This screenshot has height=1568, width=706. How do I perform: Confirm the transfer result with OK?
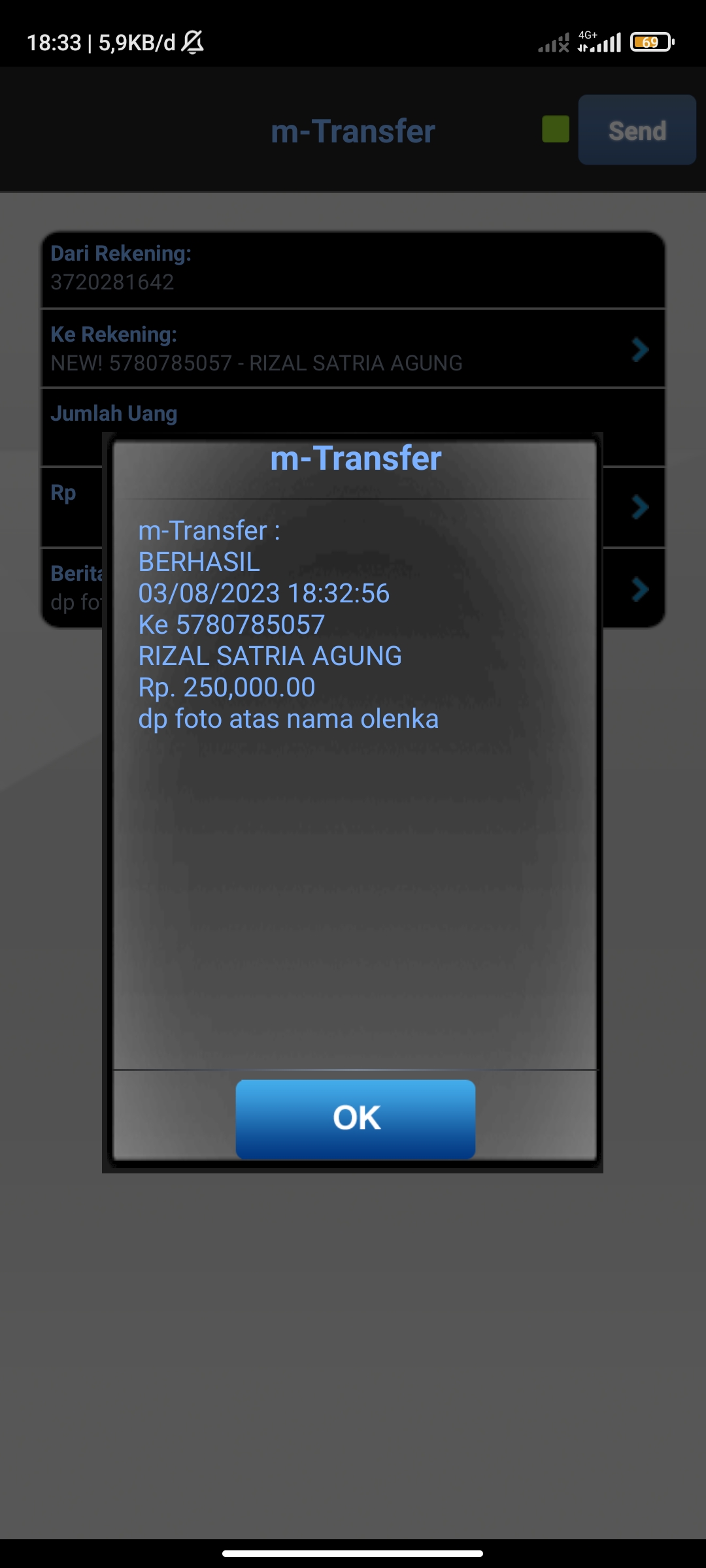pos(355,1118)
